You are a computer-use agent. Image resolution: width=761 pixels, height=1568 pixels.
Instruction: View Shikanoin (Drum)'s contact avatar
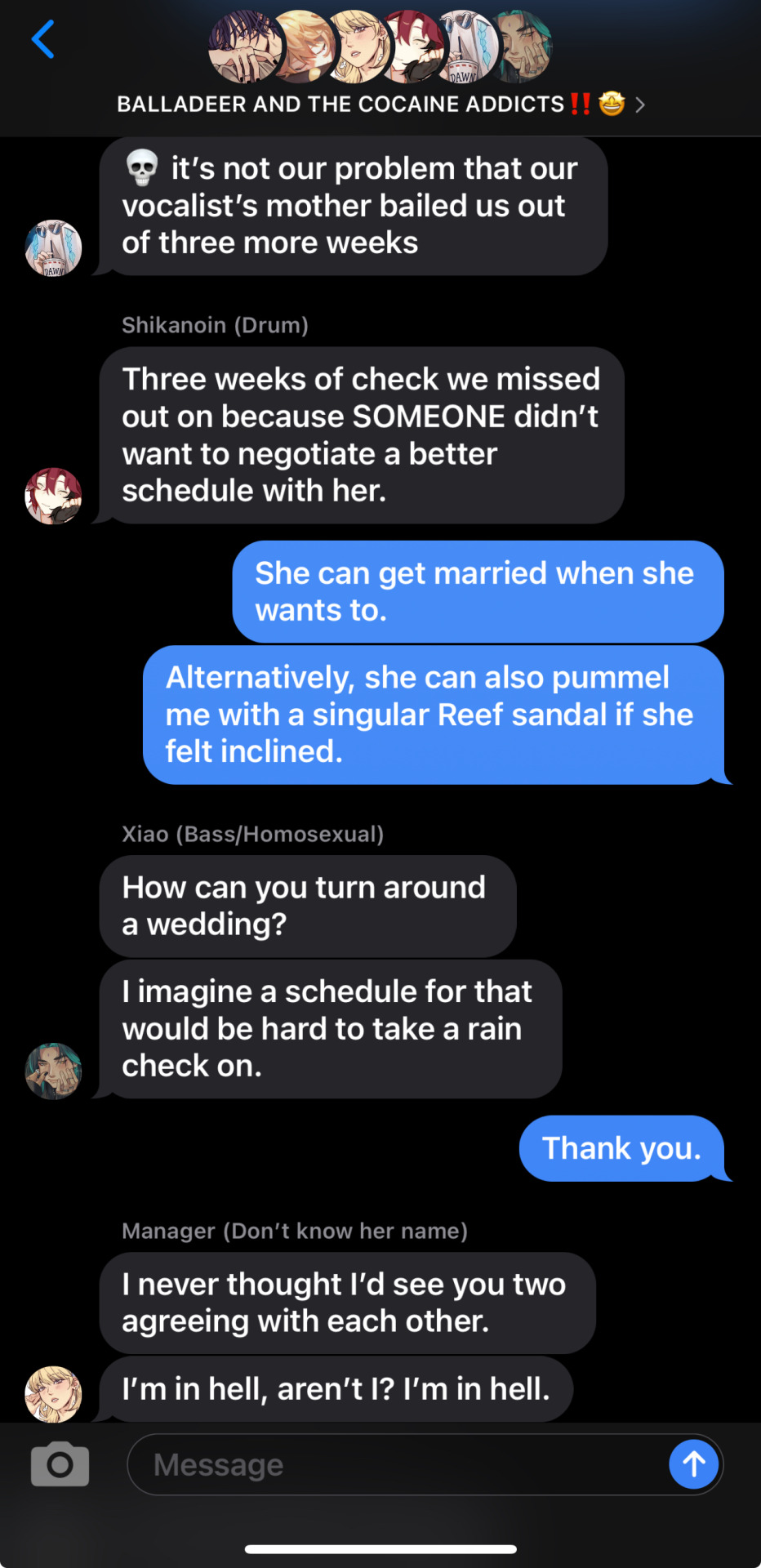pyautogui.click(x=54, y=496)
